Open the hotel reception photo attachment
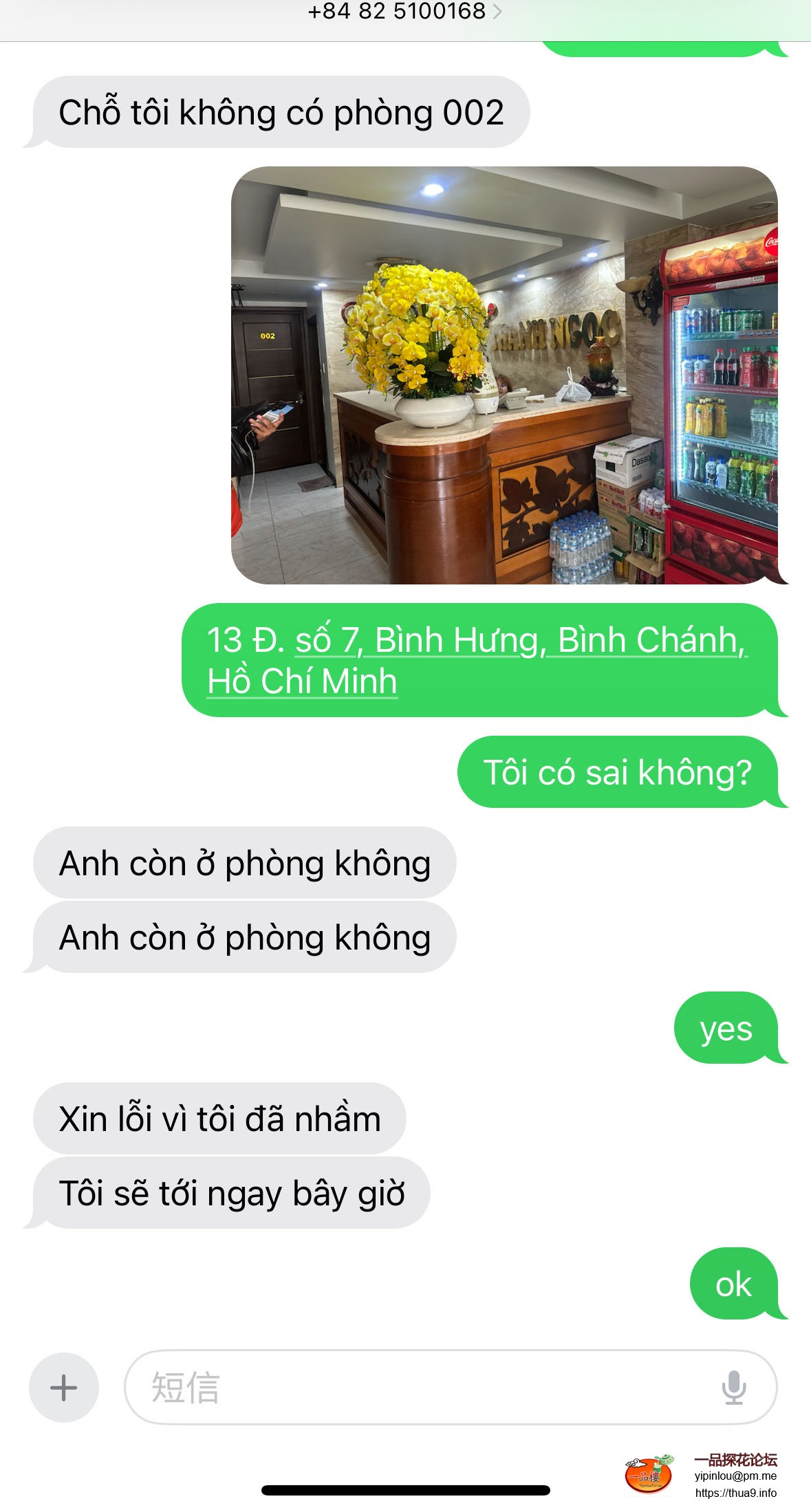 pos(504,375)
